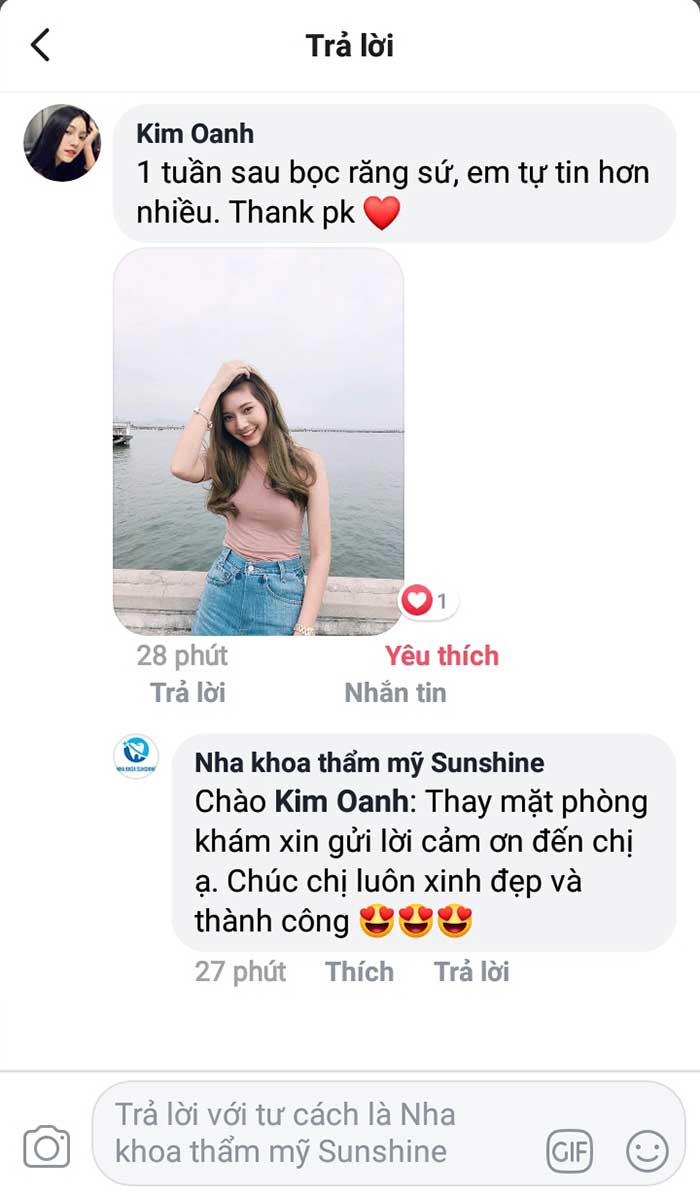Open the photo attached to Kim Oanh's comment
Viewport: 700px width, 1196px height.
pos(258,442)
